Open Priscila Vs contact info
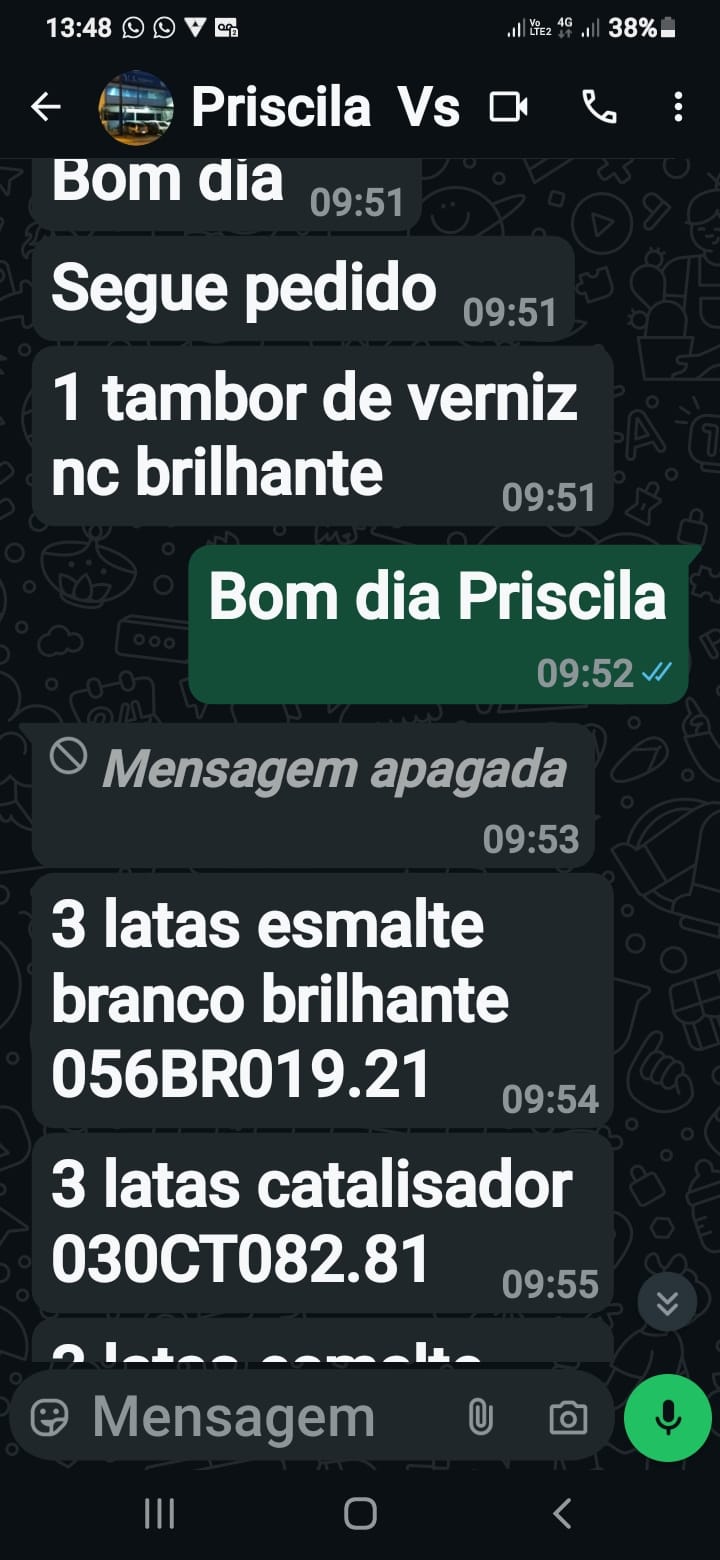 325,107
